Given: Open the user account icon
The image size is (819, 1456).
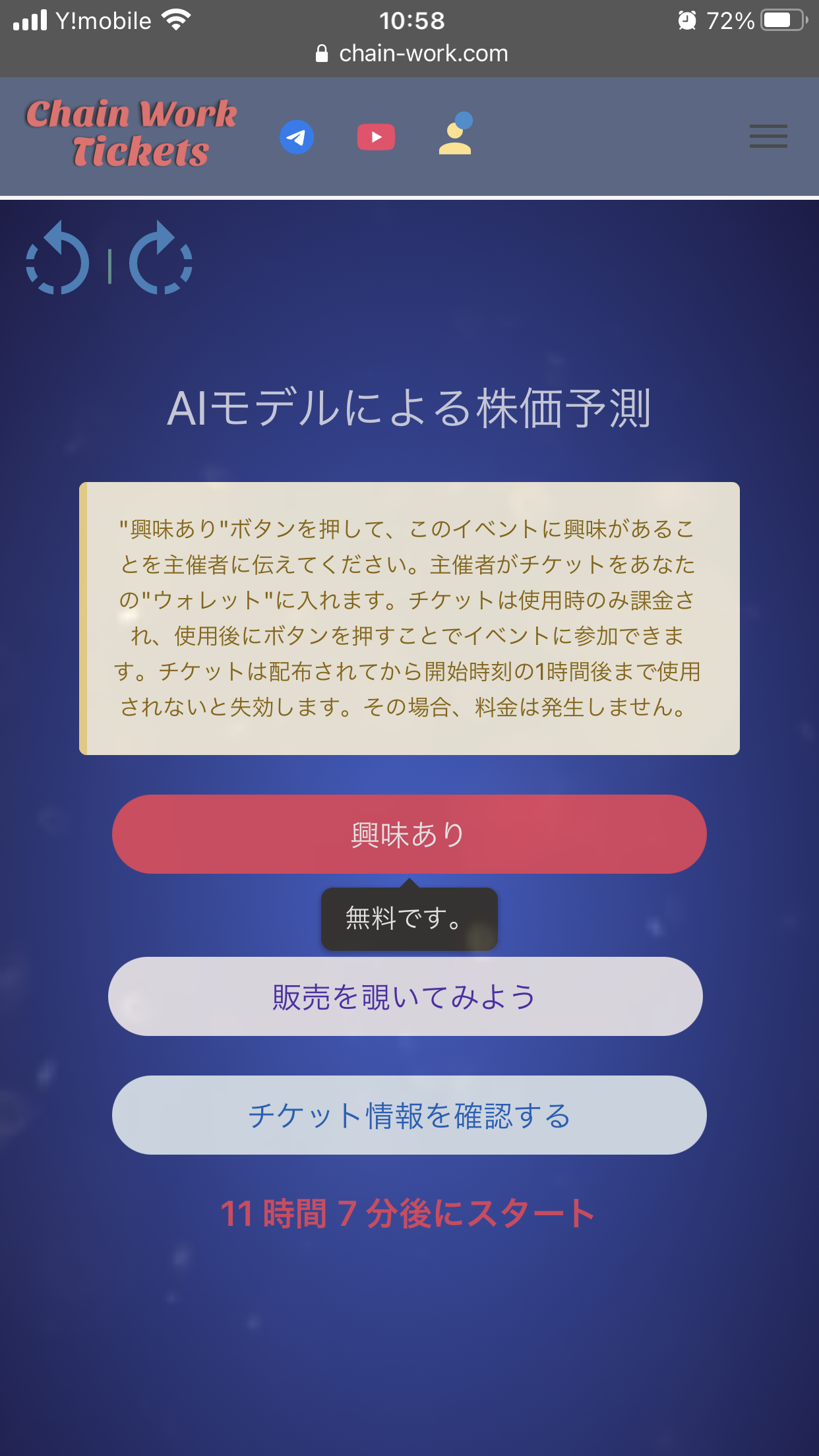Looking at the screenshot, I should [x=455, y=135].
